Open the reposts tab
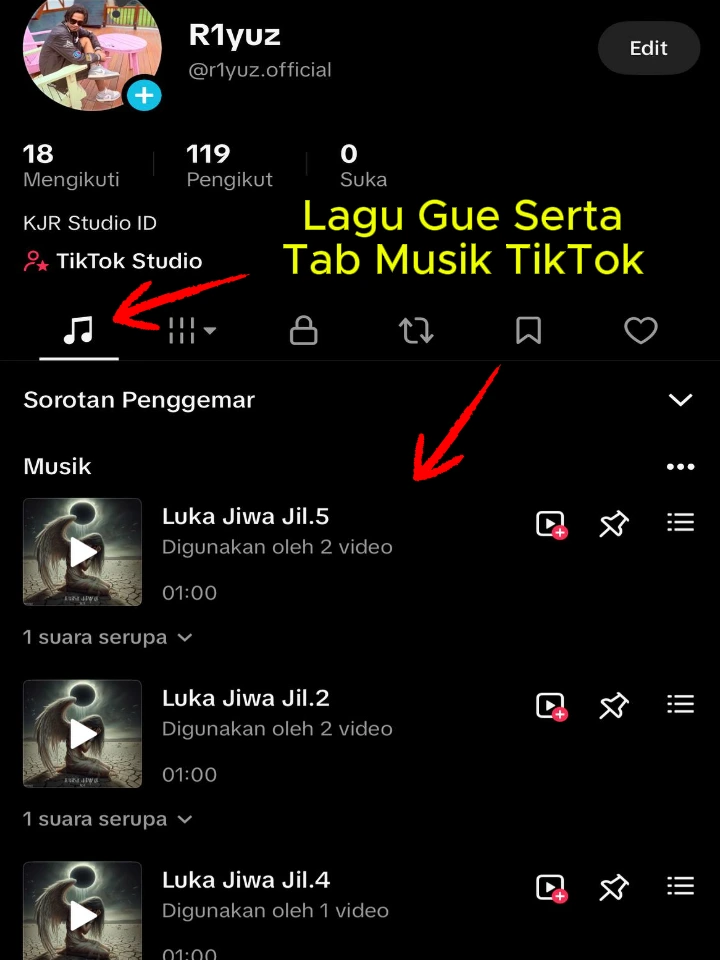720x960 pixels. [416, 330]
